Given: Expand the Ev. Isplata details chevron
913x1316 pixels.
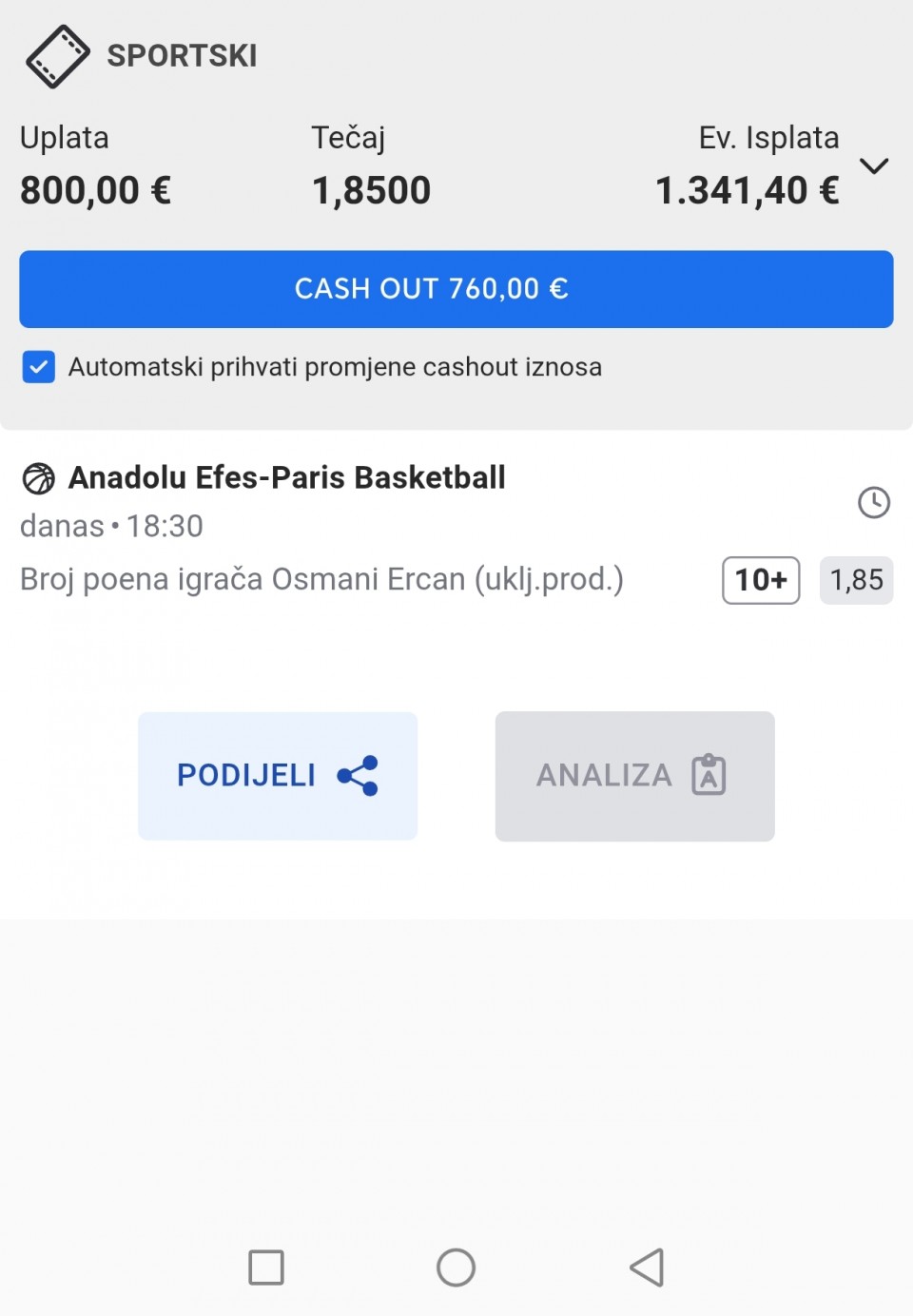Looking at the screenshot, I should tap(874, 166).
